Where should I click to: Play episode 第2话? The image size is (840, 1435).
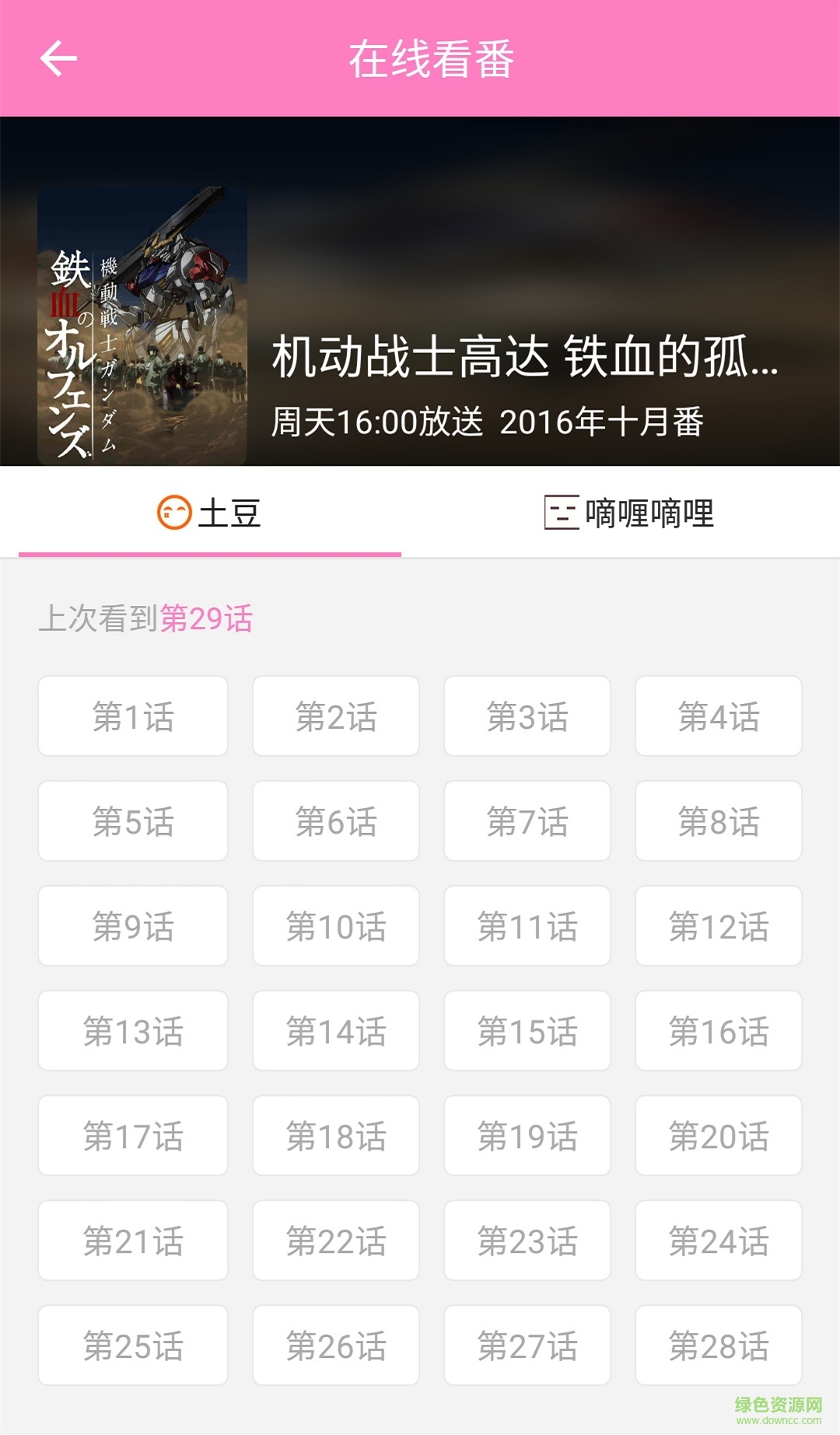coord(335,716)
